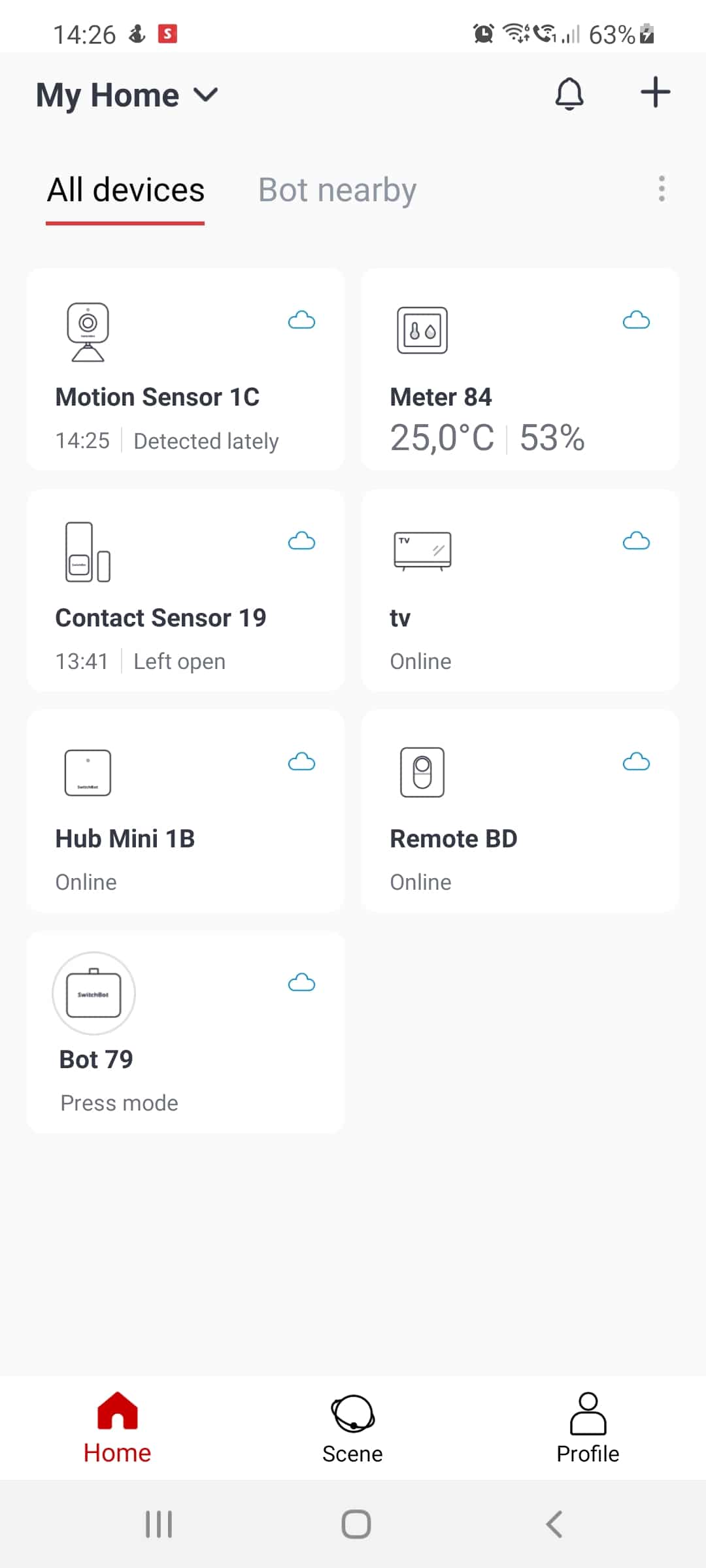
Task: Open the notifications bell
Action: pyautogui.click(x=569, y=94)
